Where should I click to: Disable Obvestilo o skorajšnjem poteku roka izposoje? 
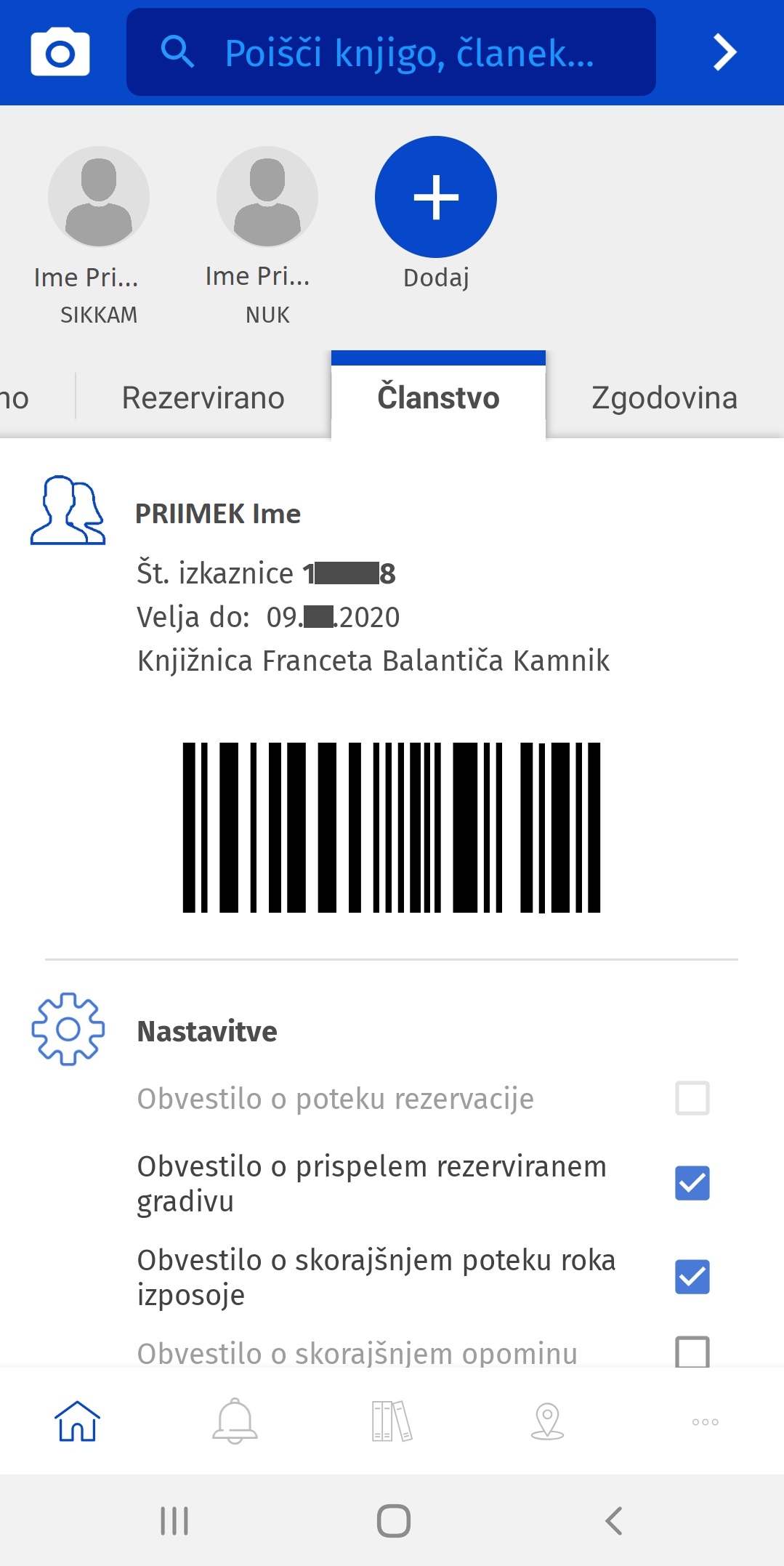[692, 1277]
